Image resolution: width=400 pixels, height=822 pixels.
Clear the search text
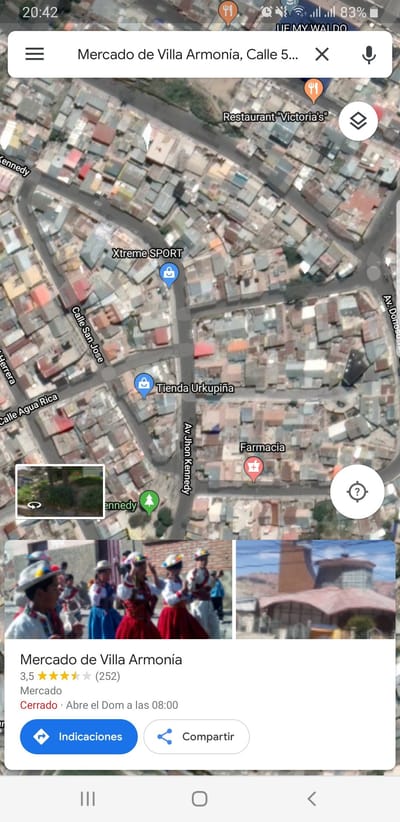click(x=322, y=54)
